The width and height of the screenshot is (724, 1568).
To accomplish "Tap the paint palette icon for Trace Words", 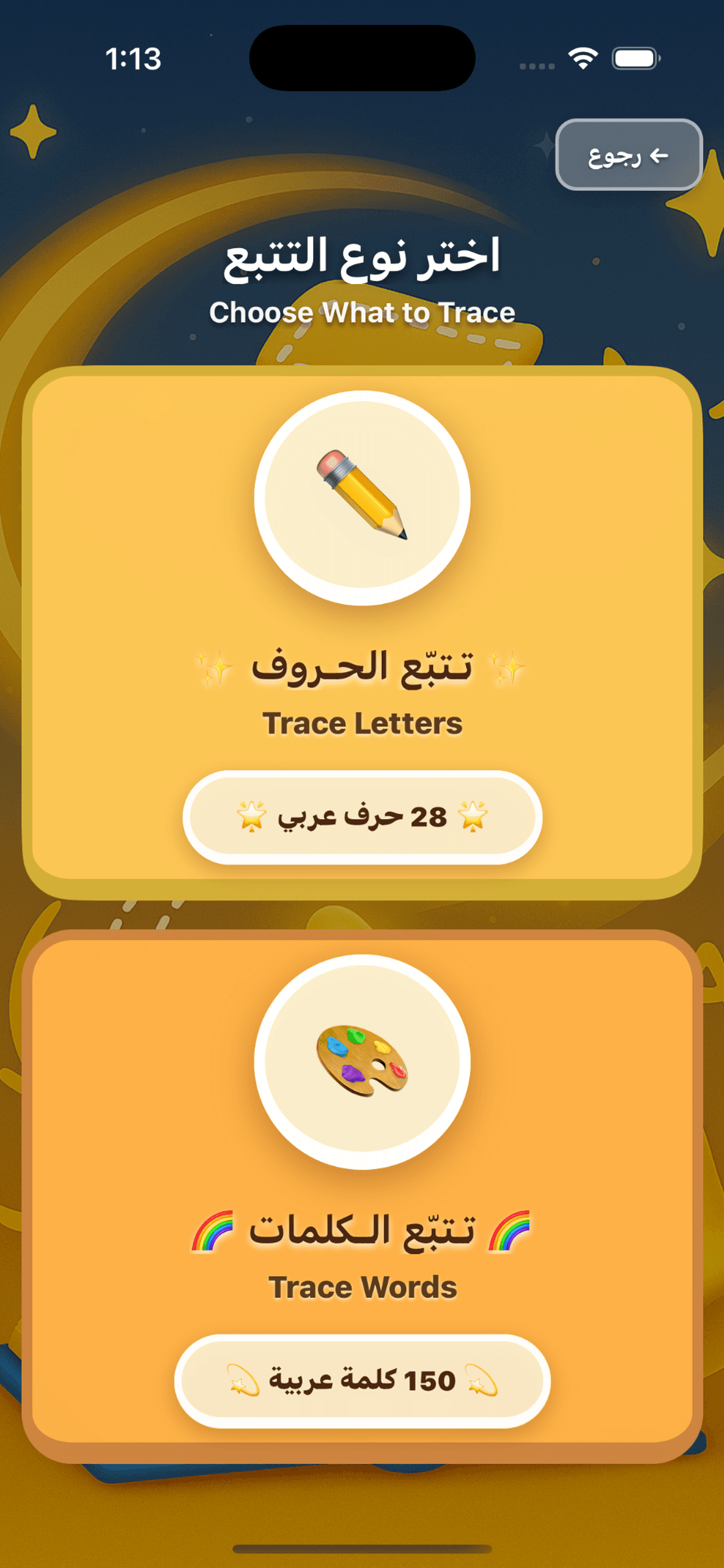I will pyautogui.click(x=361, y=1059).
